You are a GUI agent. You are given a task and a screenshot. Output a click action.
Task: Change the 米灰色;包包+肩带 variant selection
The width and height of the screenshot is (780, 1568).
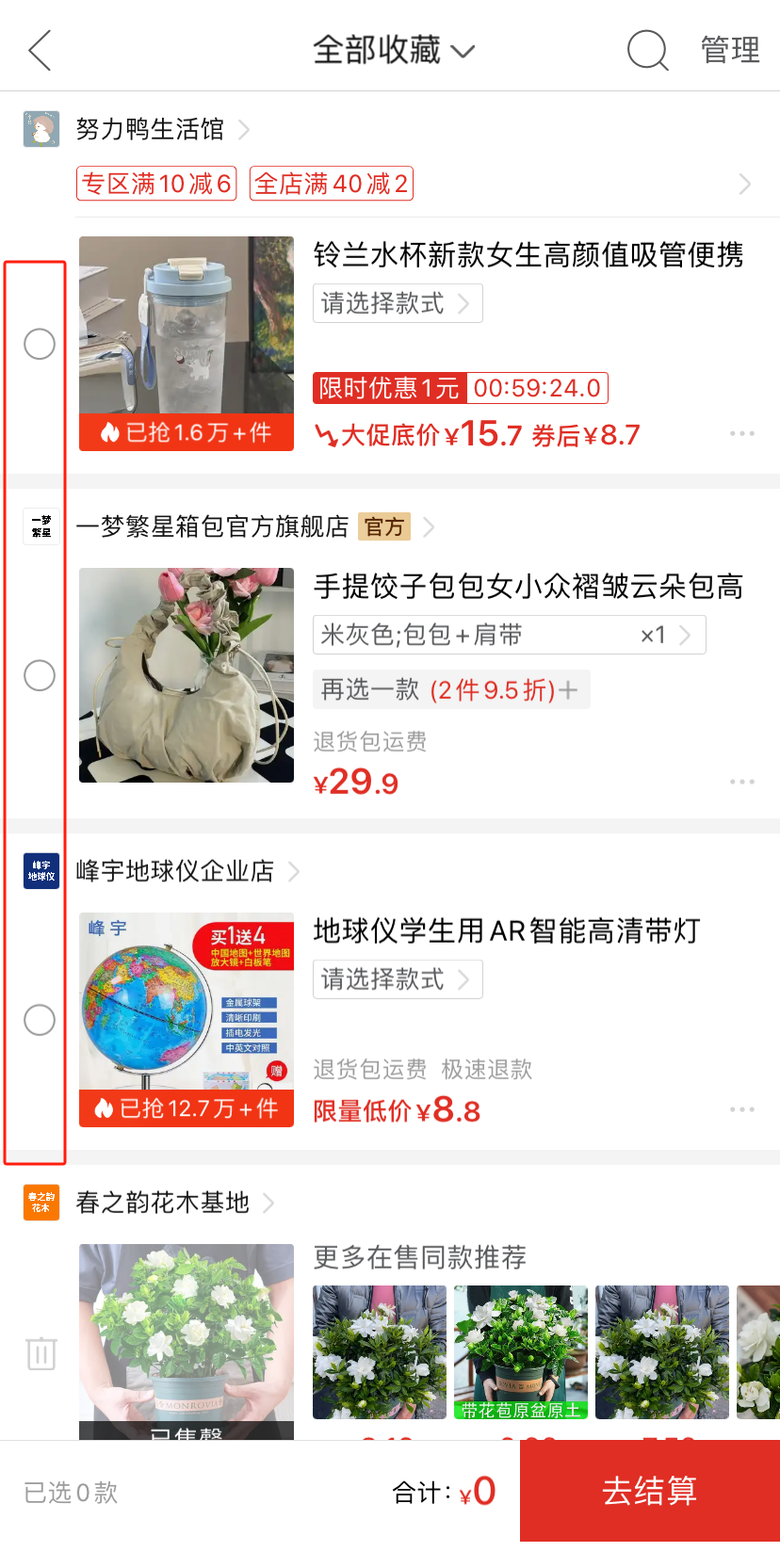pos(509,635)
